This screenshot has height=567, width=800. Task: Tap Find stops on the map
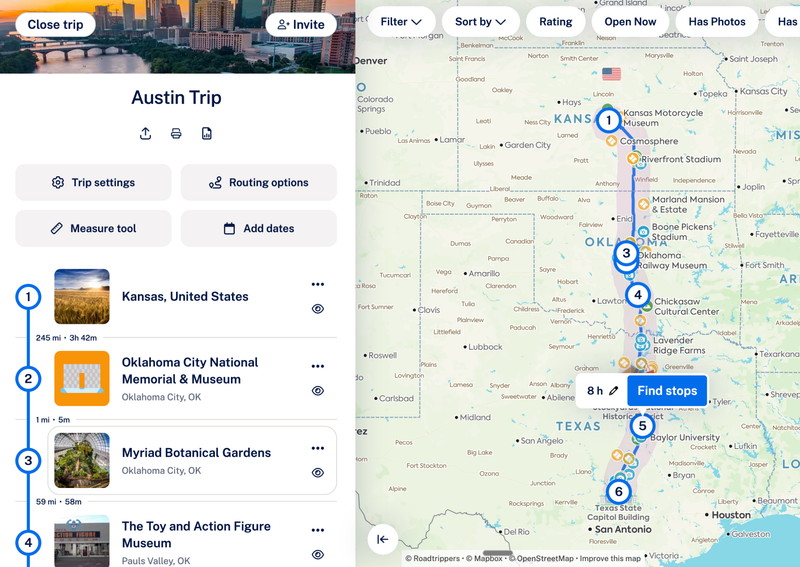click(x=667, y=390)
